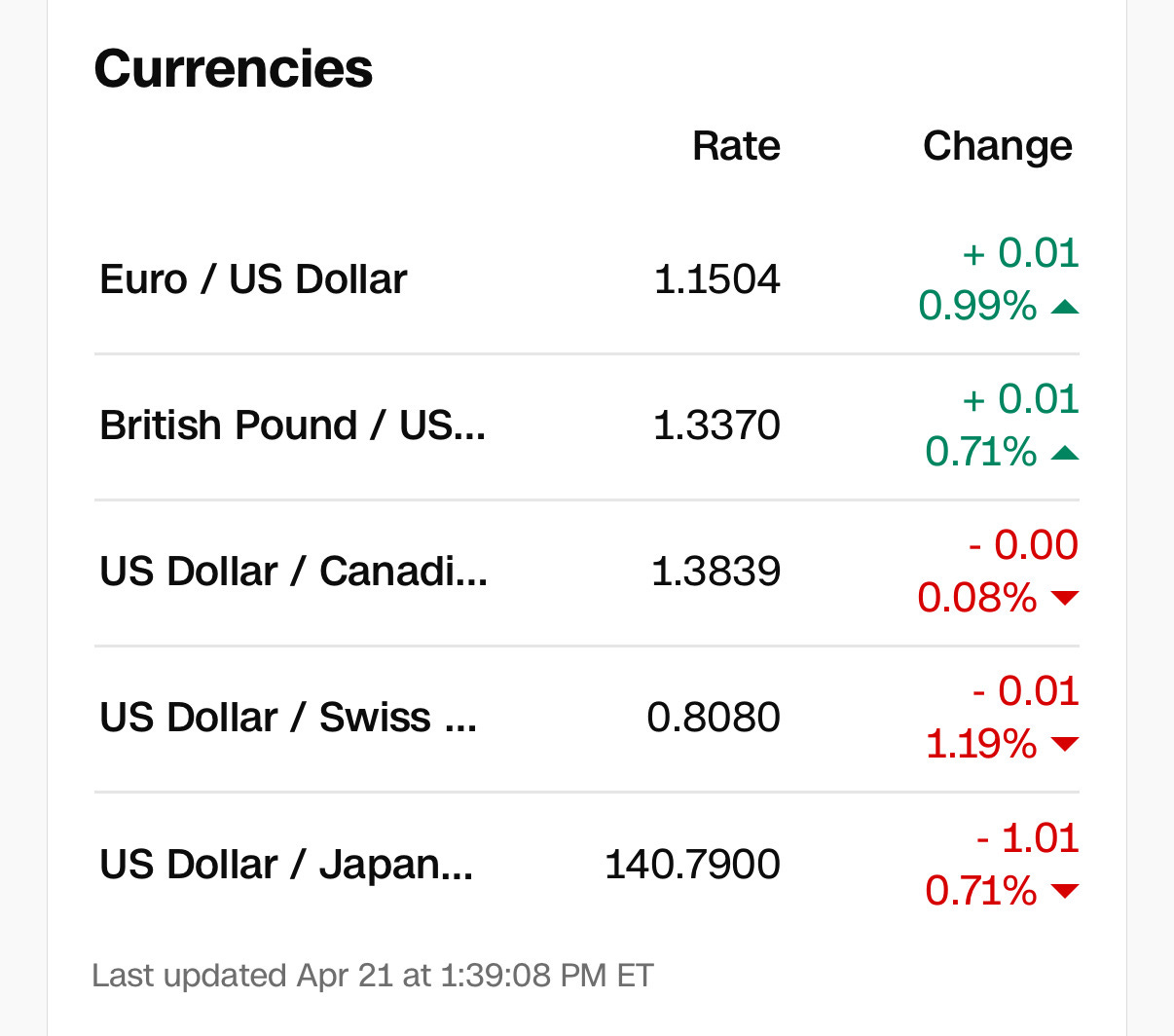
Task: Open US Dollar / Japanese Yen quote
Action: point(286,865)
